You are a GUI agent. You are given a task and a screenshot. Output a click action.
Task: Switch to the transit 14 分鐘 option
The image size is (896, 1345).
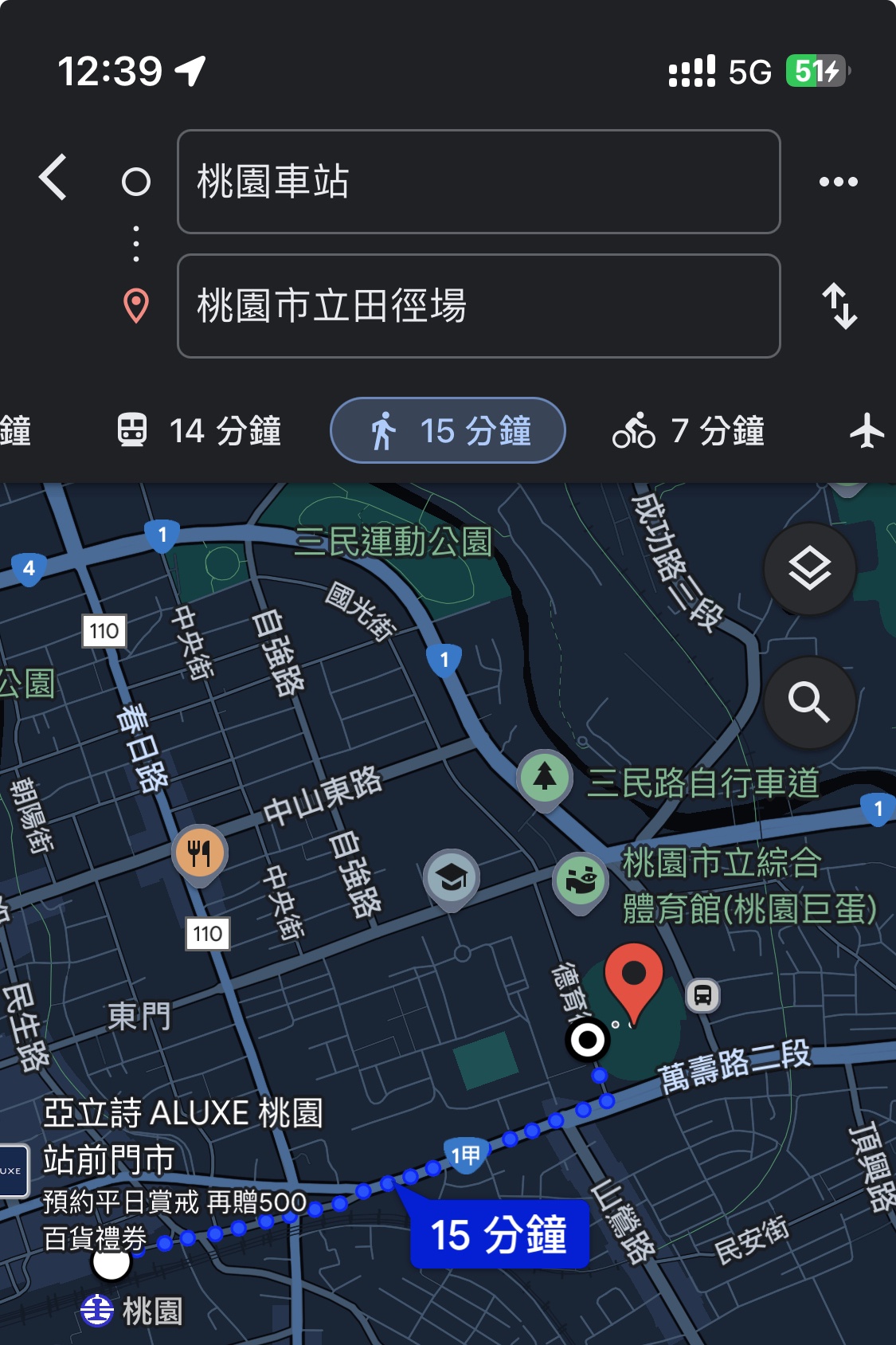pos(199,431)
